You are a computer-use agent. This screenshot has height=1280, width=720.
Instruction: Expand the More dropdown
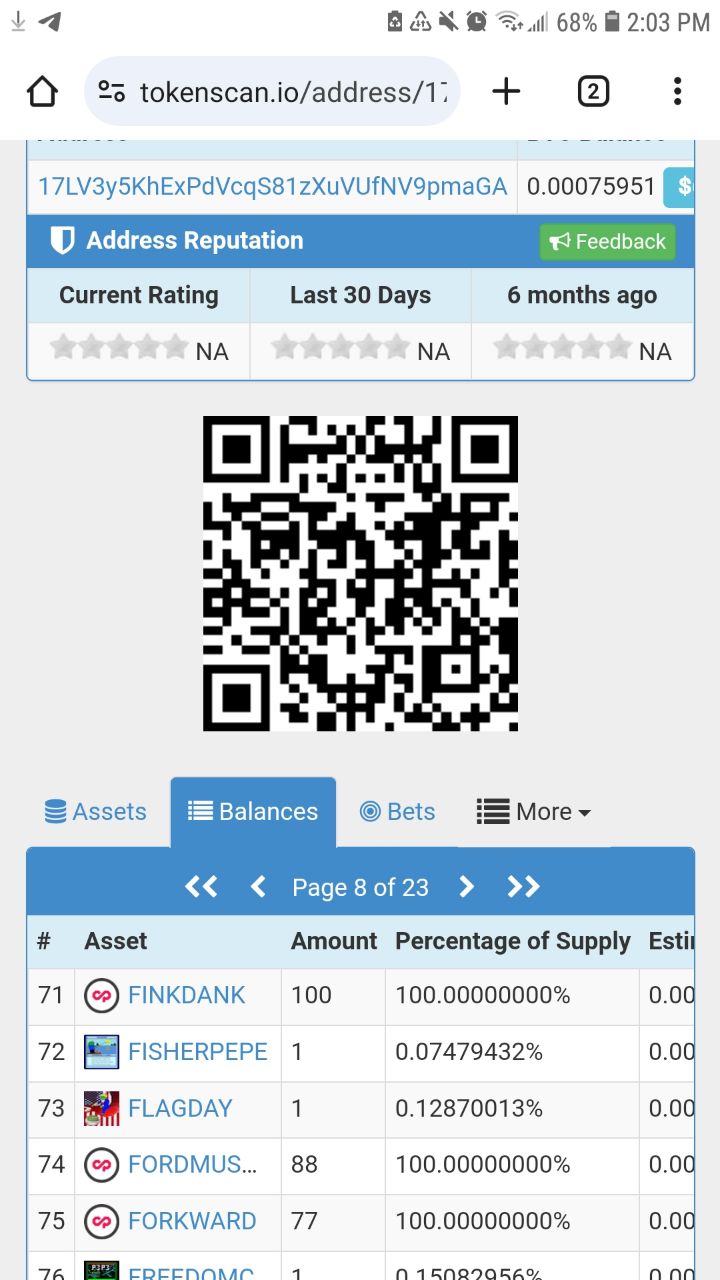[533, 812]
